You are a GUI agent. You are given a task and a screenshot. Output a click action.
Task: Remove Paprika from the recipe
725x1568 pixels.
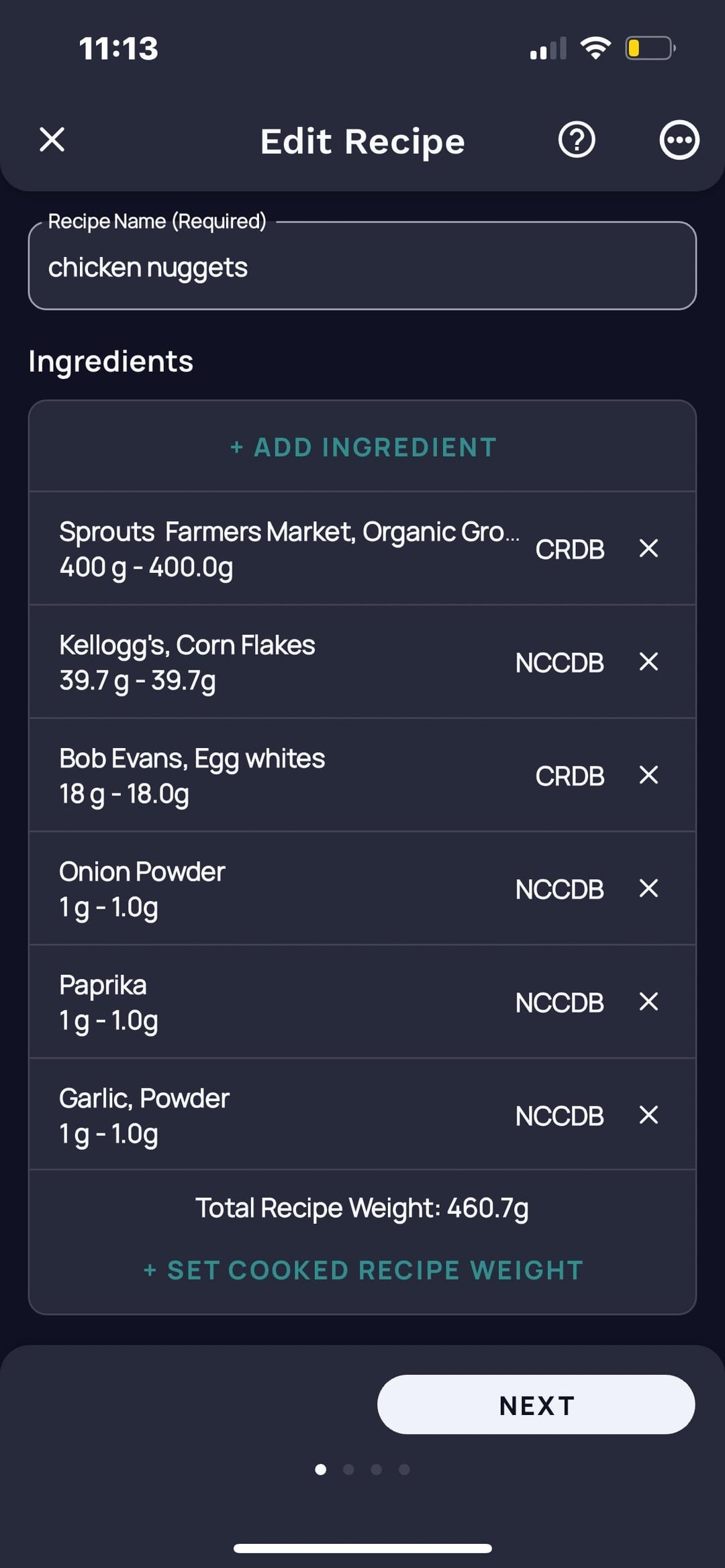(x=648, y=1002)
